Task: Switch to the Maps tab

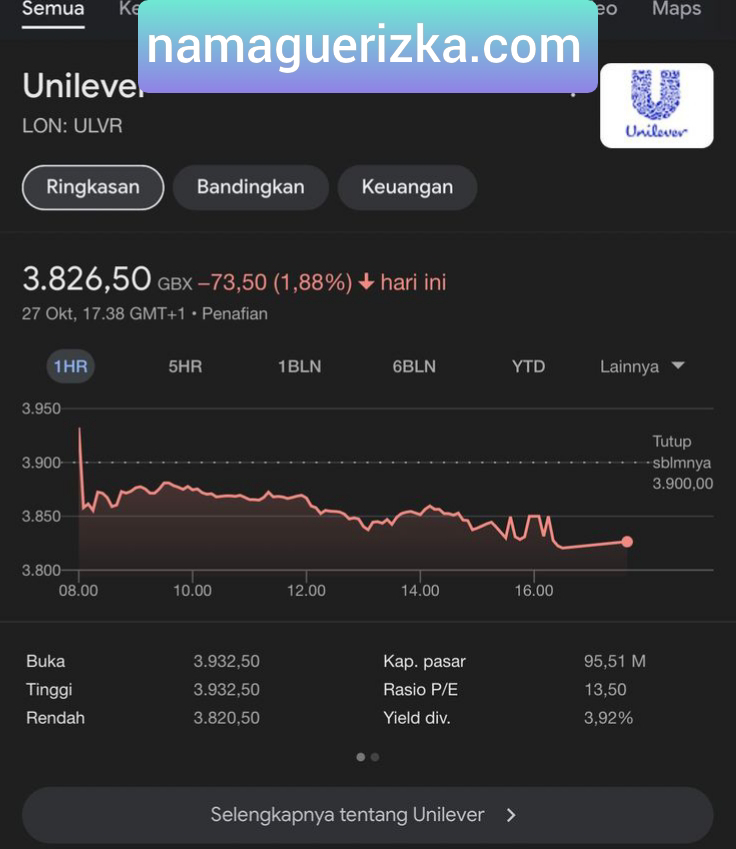Action: (x=676, y=10)
